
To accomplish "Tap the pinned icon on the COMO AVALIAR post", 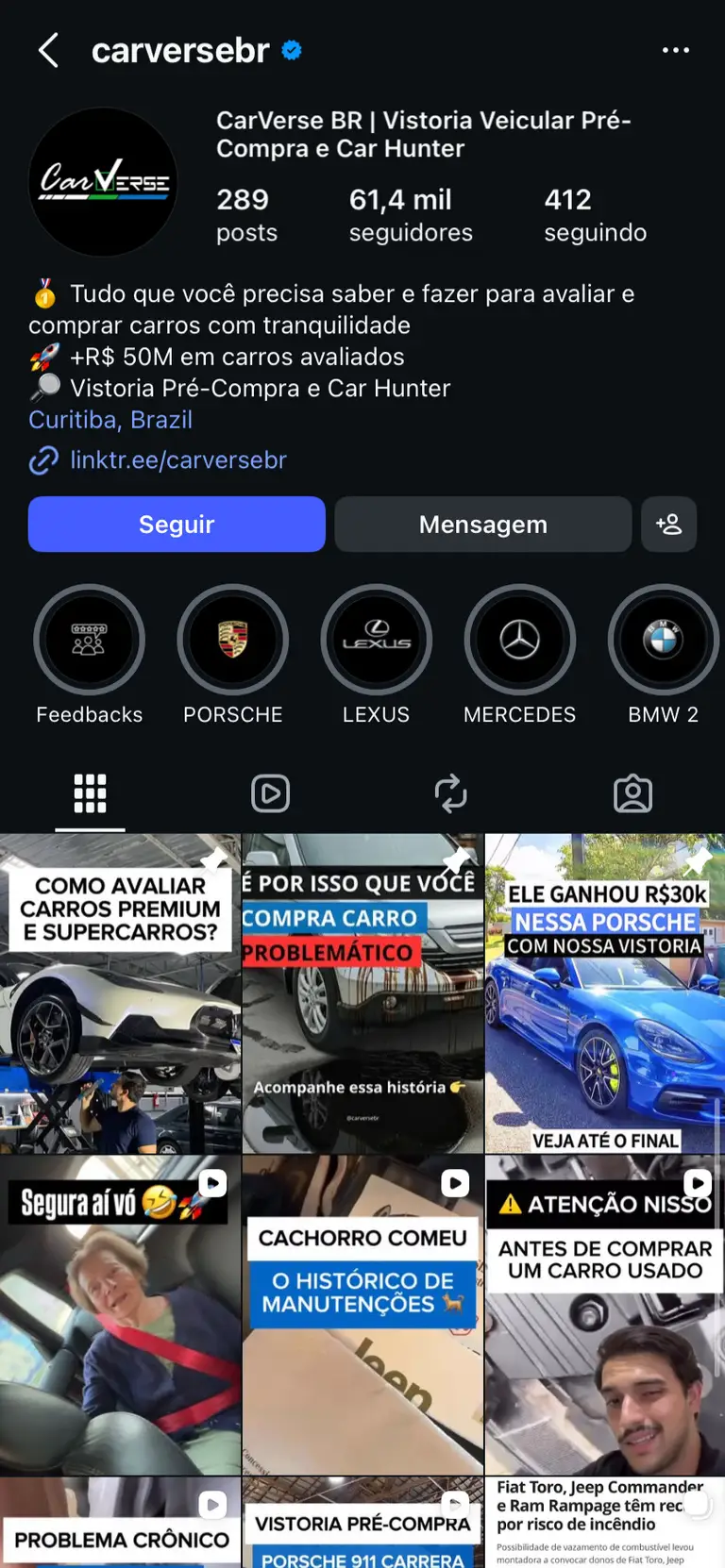I will [215, 861].
